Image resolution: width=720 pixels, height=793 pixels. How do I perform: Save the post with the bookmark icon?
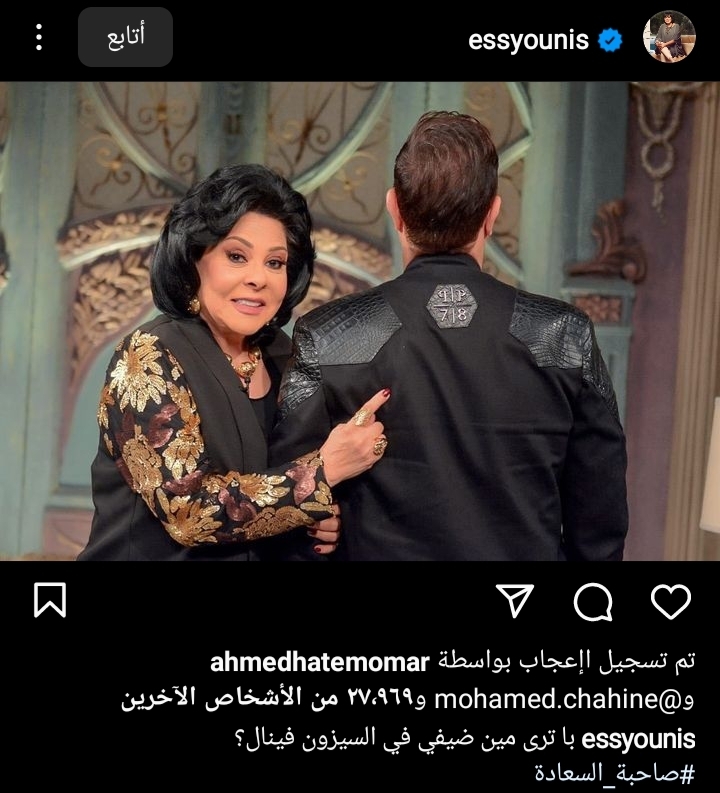coord(50,601)
